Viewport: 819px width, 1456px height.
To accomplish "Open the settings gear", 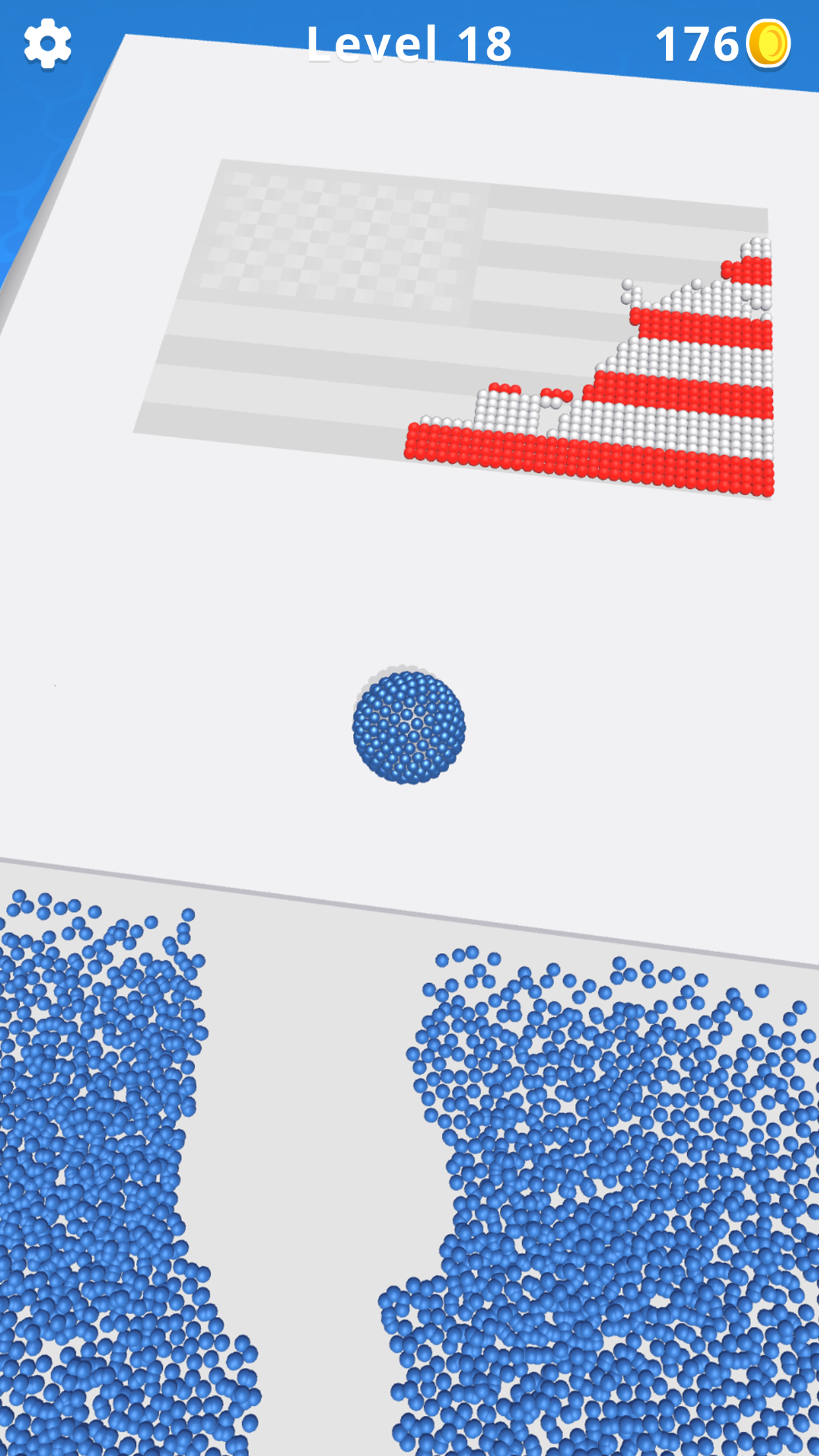I will (x=47, y=44).
